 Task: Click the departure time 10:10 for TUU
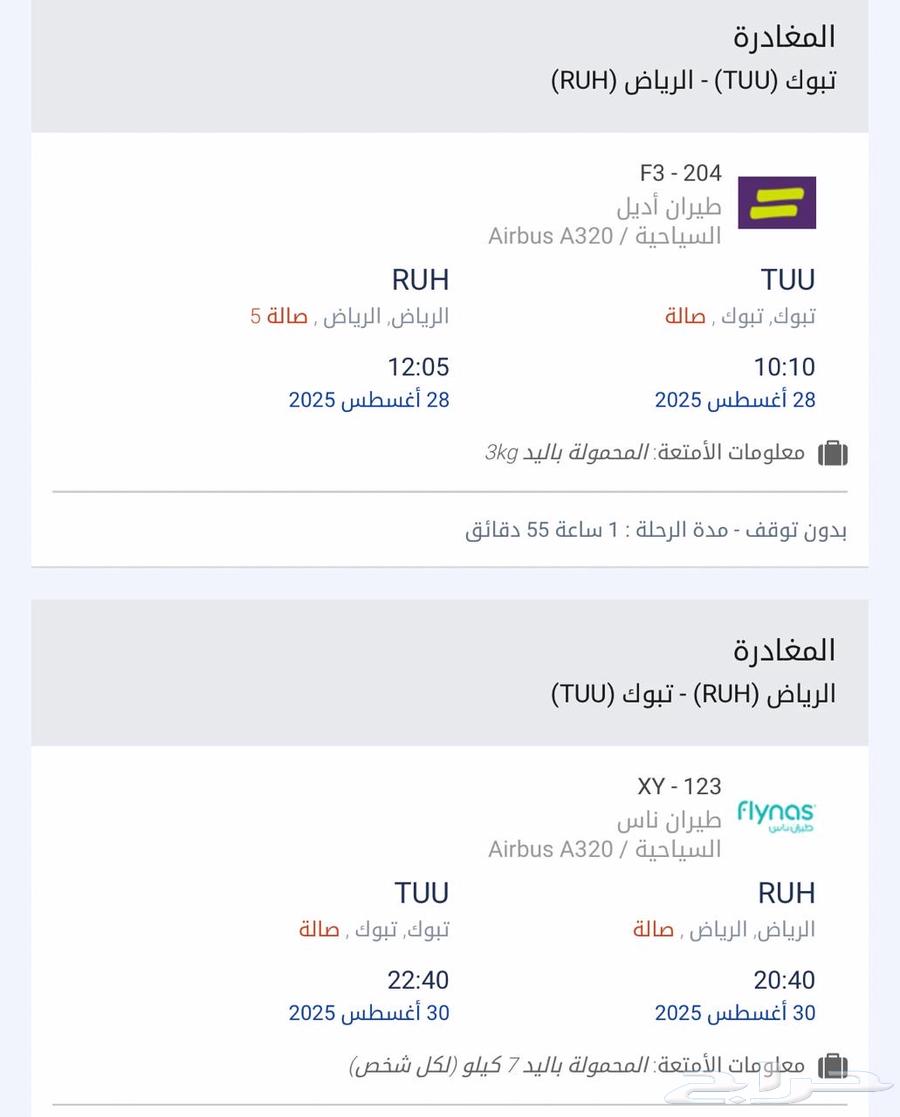click(786, 366)
